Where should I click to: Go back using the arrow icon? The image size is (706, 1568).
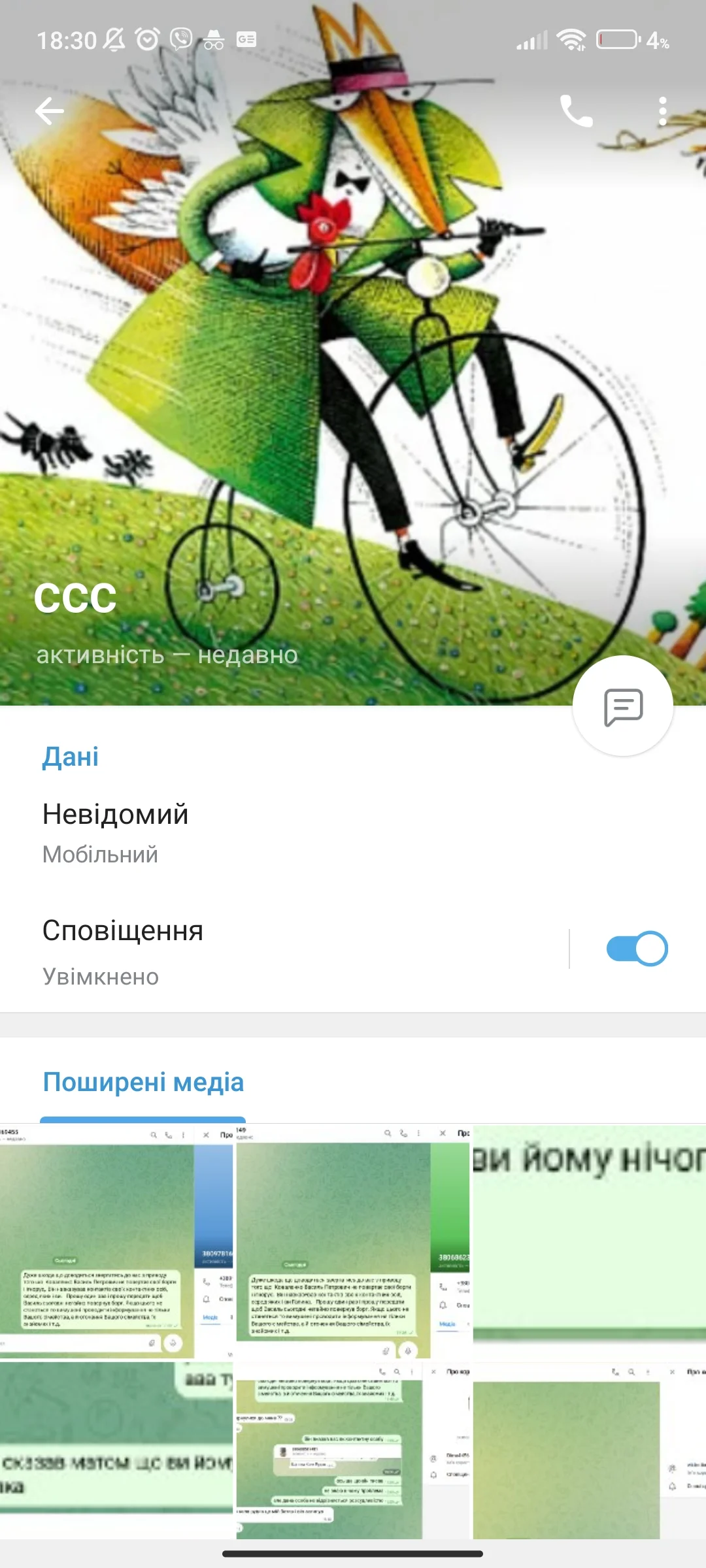coord(50,111)
